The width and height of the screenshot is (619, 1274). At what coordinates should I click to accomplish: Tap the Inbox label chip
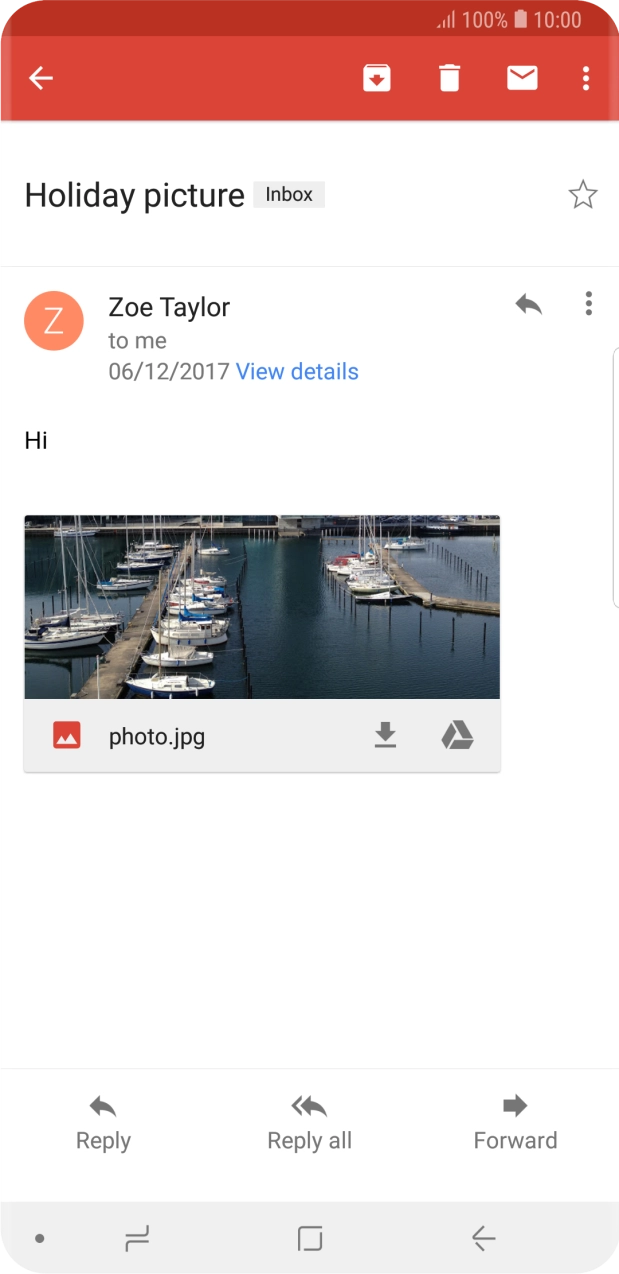[x=289, y=195]
